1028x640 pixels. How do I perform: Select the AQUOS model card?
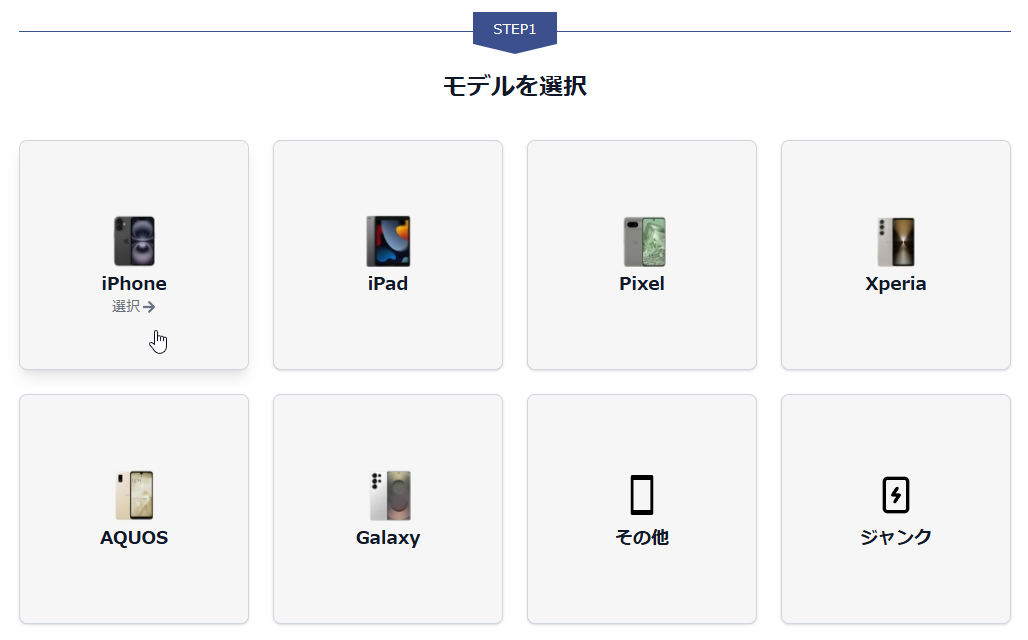pyautogui.click(x=134, y=509)
